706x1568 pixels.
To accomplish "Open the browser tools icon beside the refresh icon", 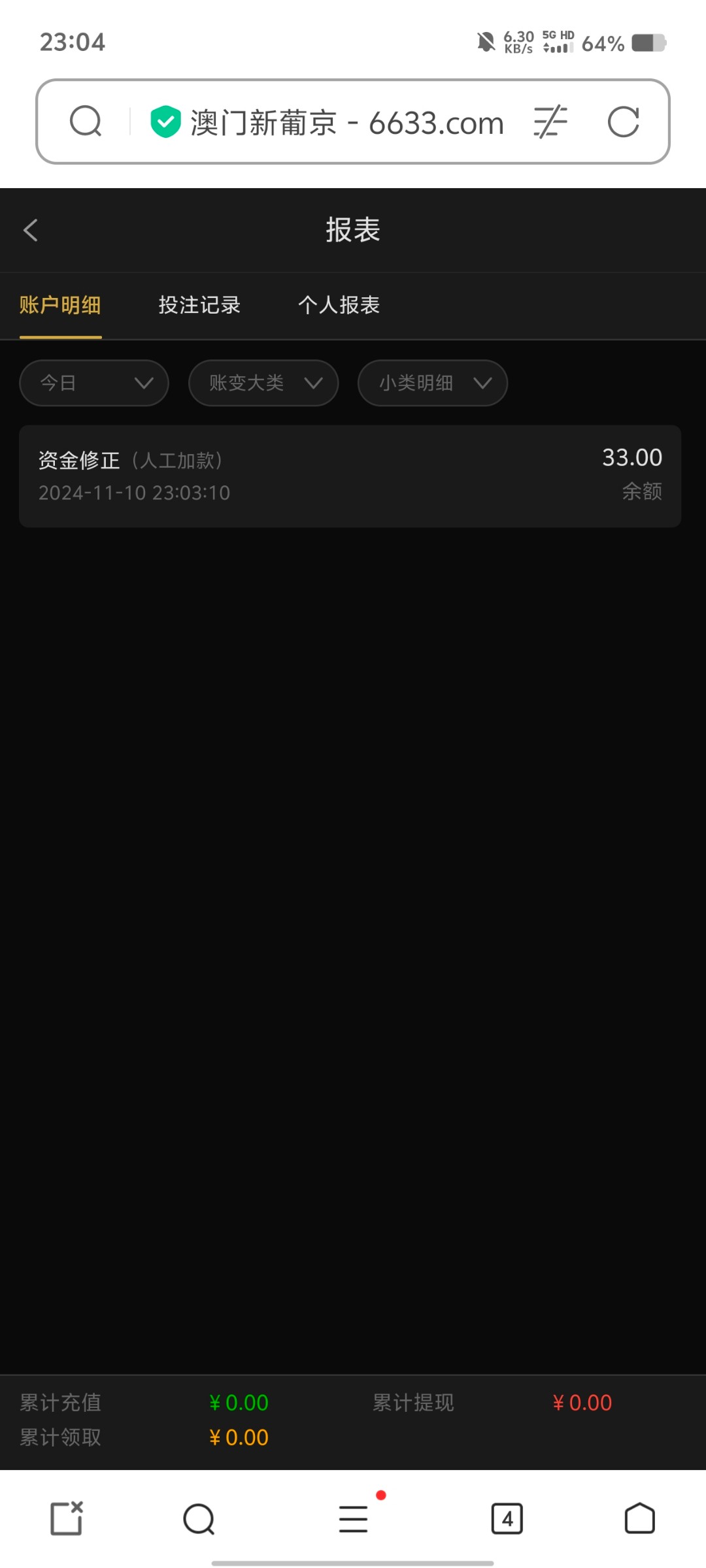I will pyautogui.click(x=550, y=122).
